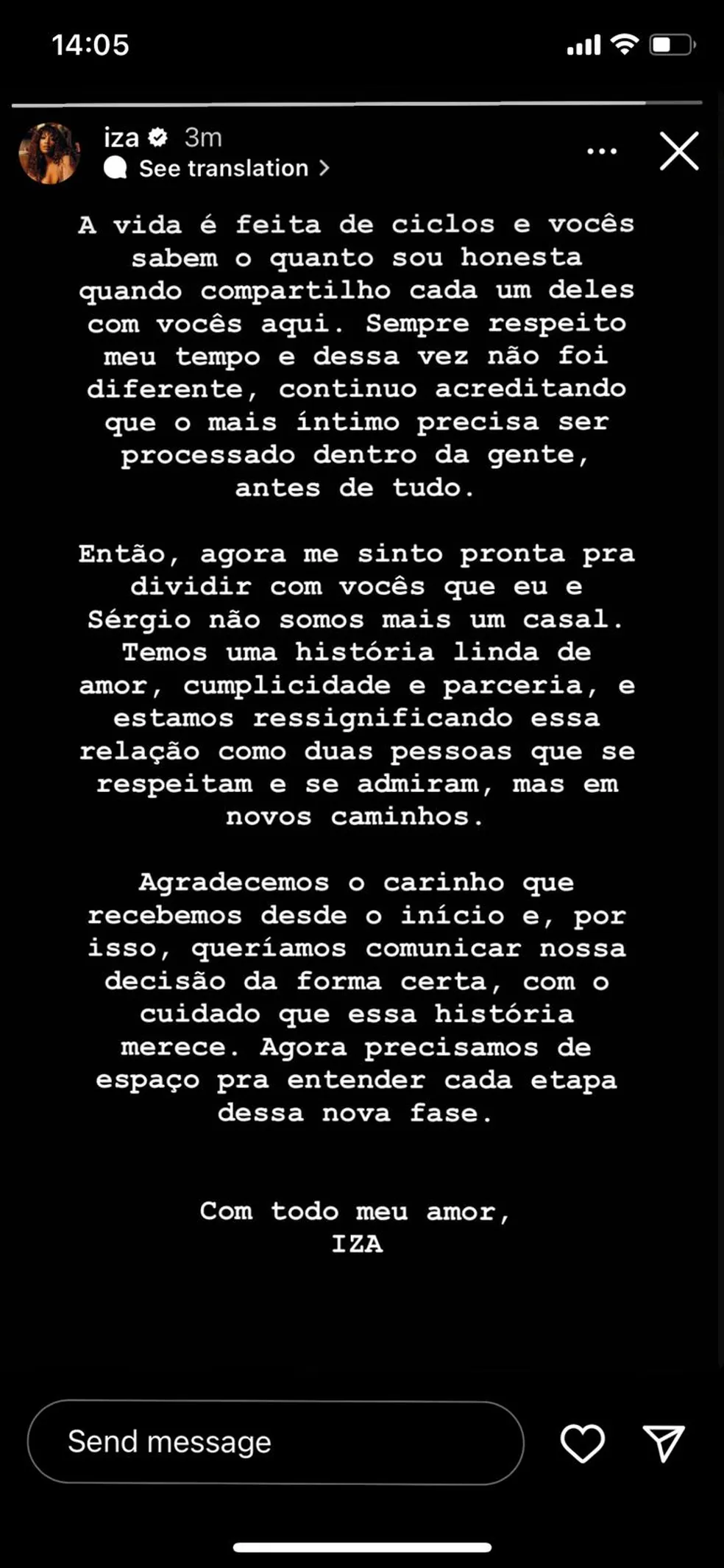Tap See translation link

[224, 169]
